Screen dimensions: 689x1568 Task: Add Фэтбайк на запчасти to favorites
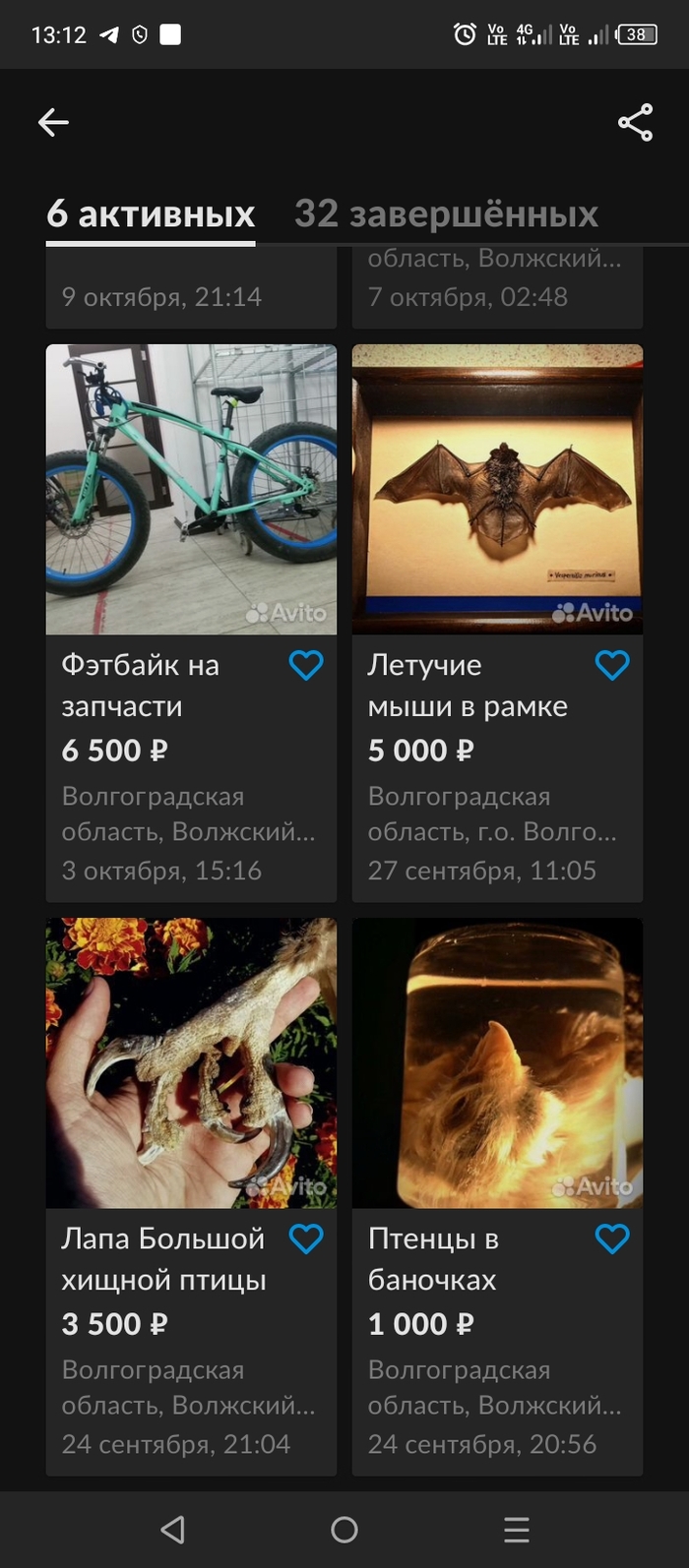(306, 666)
